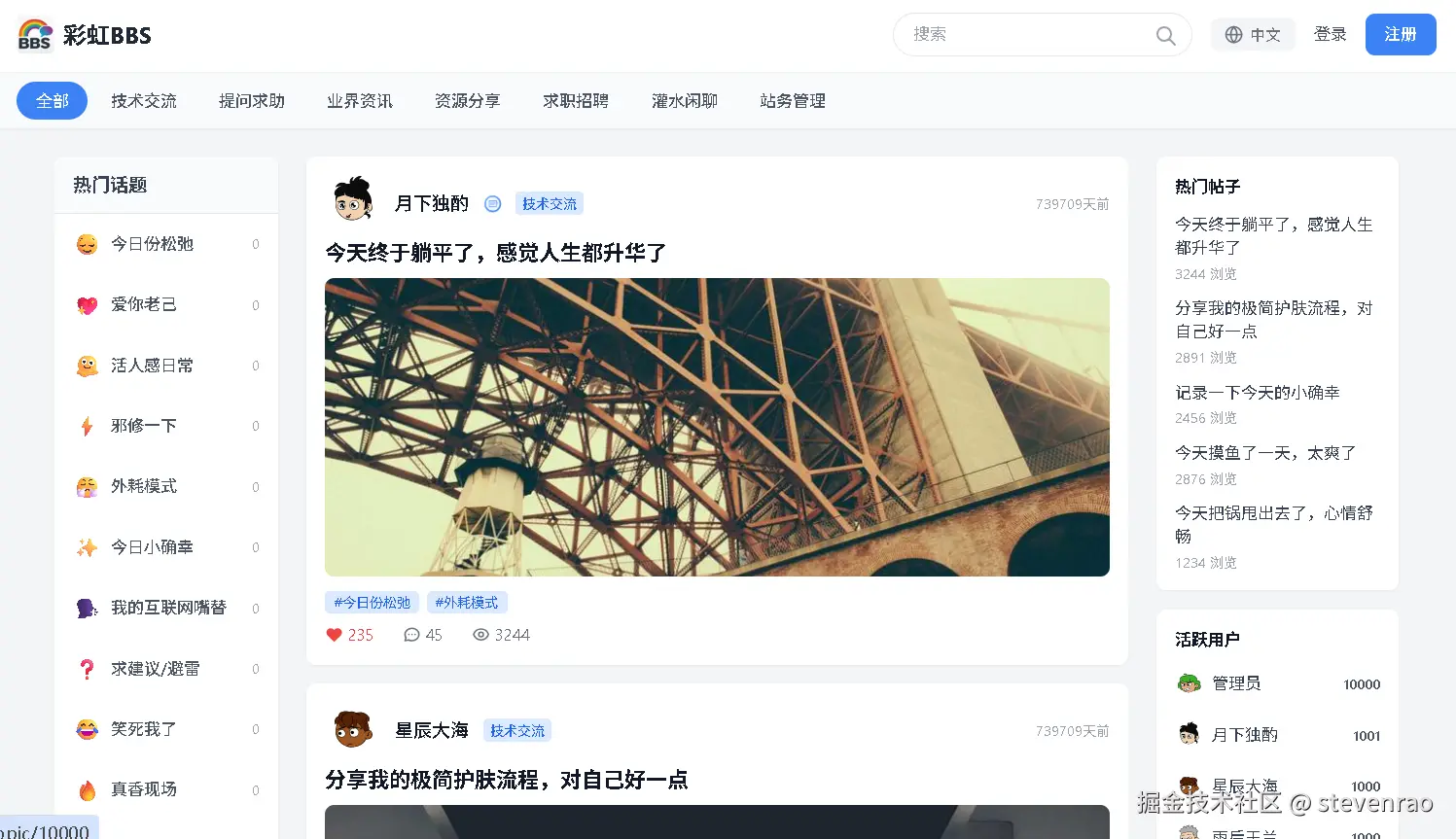The height and width of the screenshot is (839, 1456).
Task: Open the 站务管理 tab
Action: [793, 101]
